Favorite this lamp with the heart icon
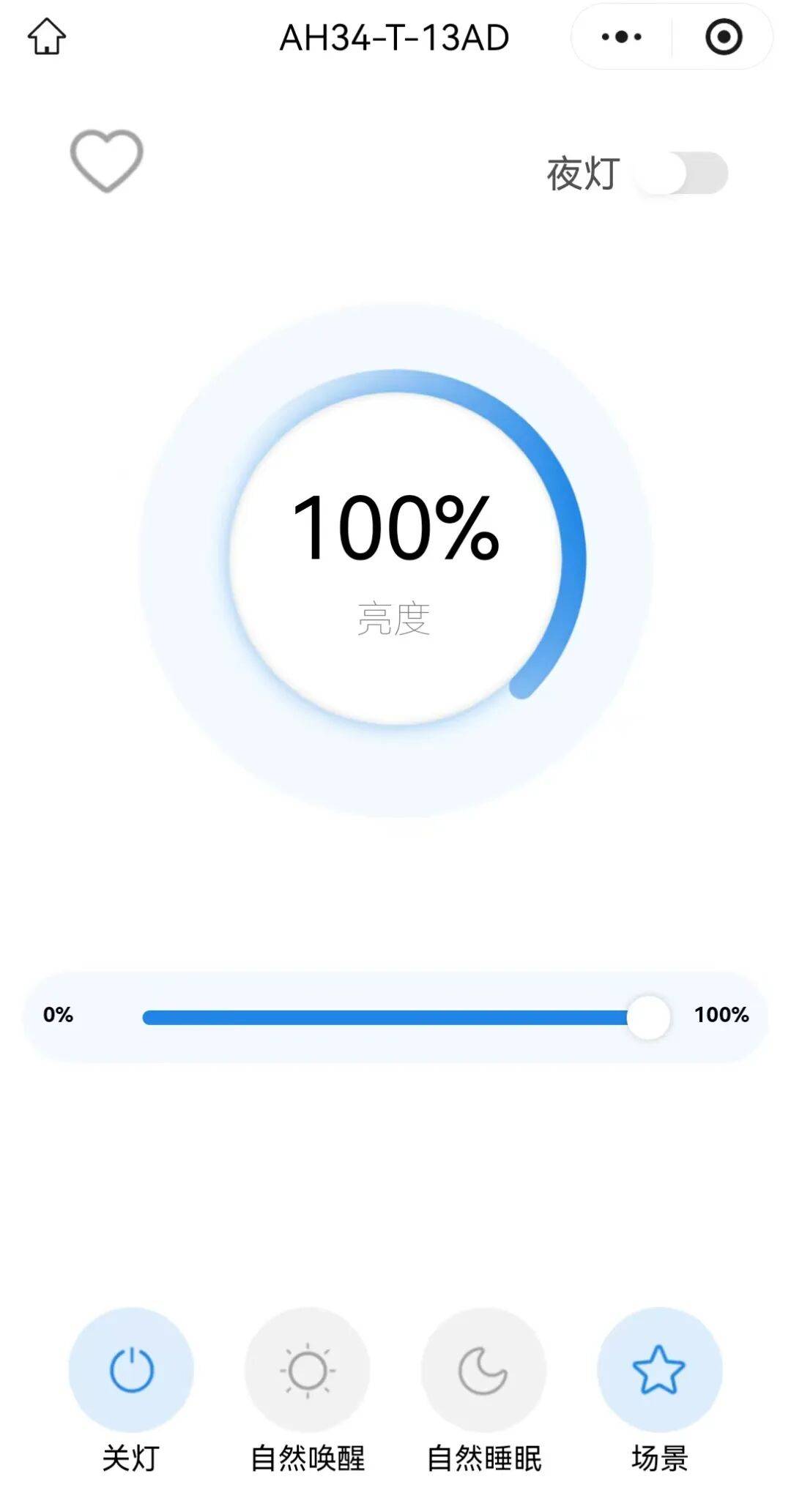The width and height of the screenshot is (791, 1512). (x=106, y=160)
